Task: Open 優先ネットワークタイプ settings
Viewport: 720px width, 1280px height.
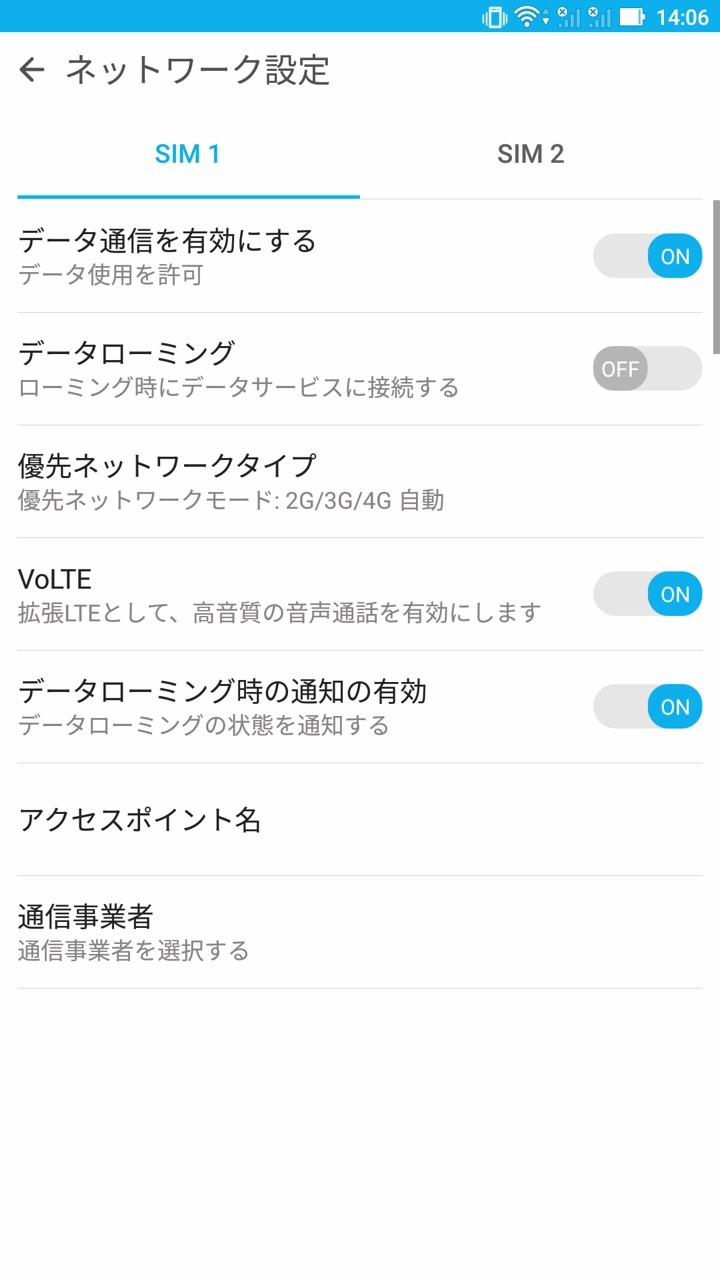Action: click(360, 482)
